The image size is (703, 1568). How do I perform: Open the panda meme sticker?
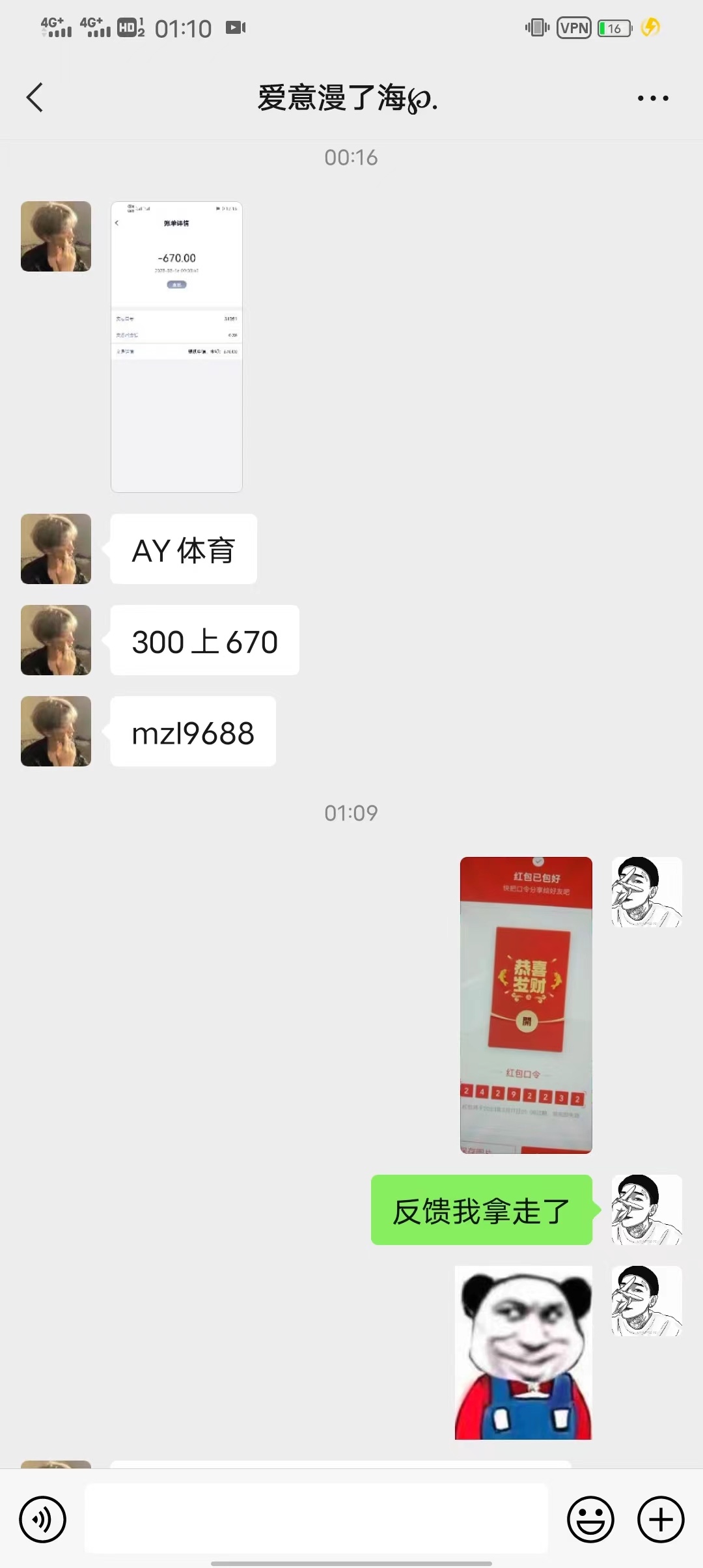[523, 1352]
